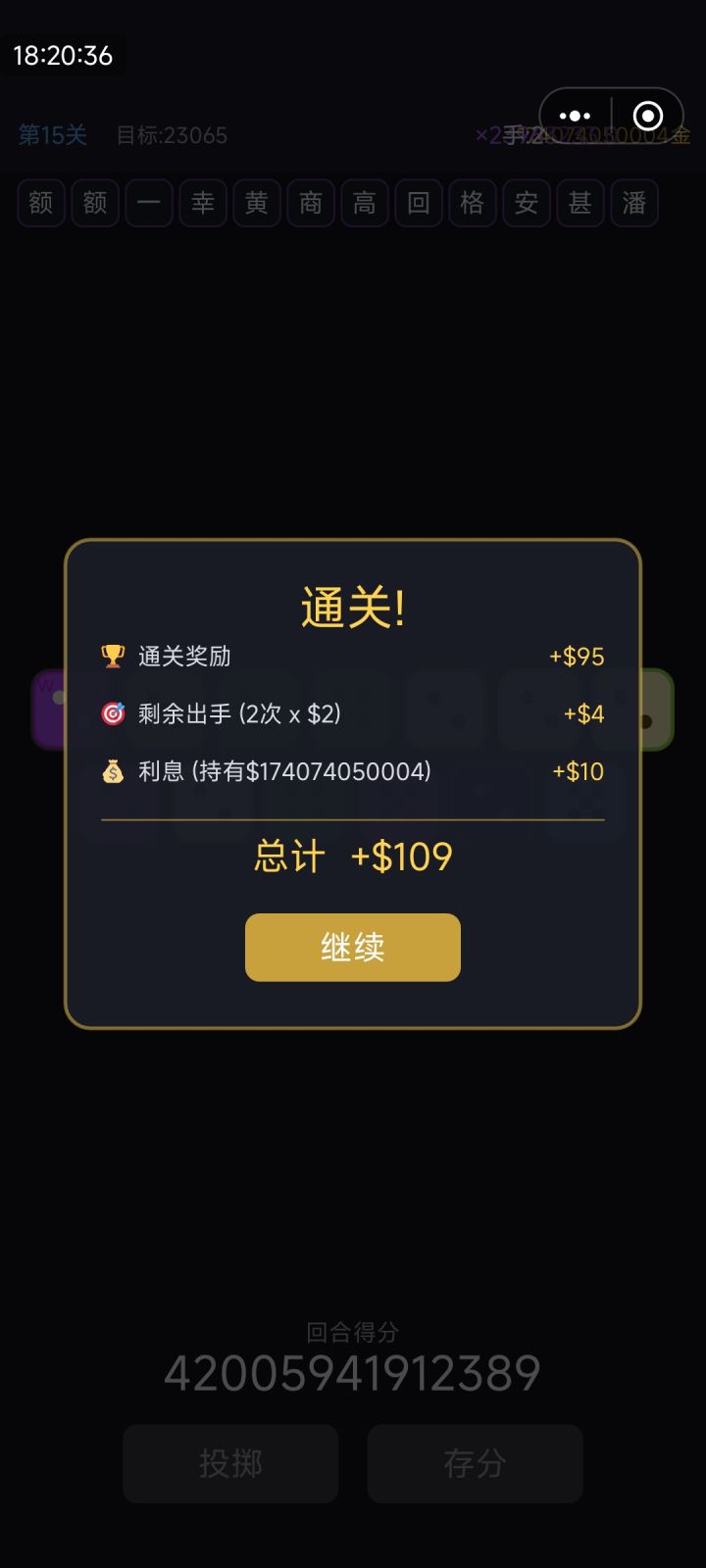Select the 幸 character tile

tap(202, 203)
